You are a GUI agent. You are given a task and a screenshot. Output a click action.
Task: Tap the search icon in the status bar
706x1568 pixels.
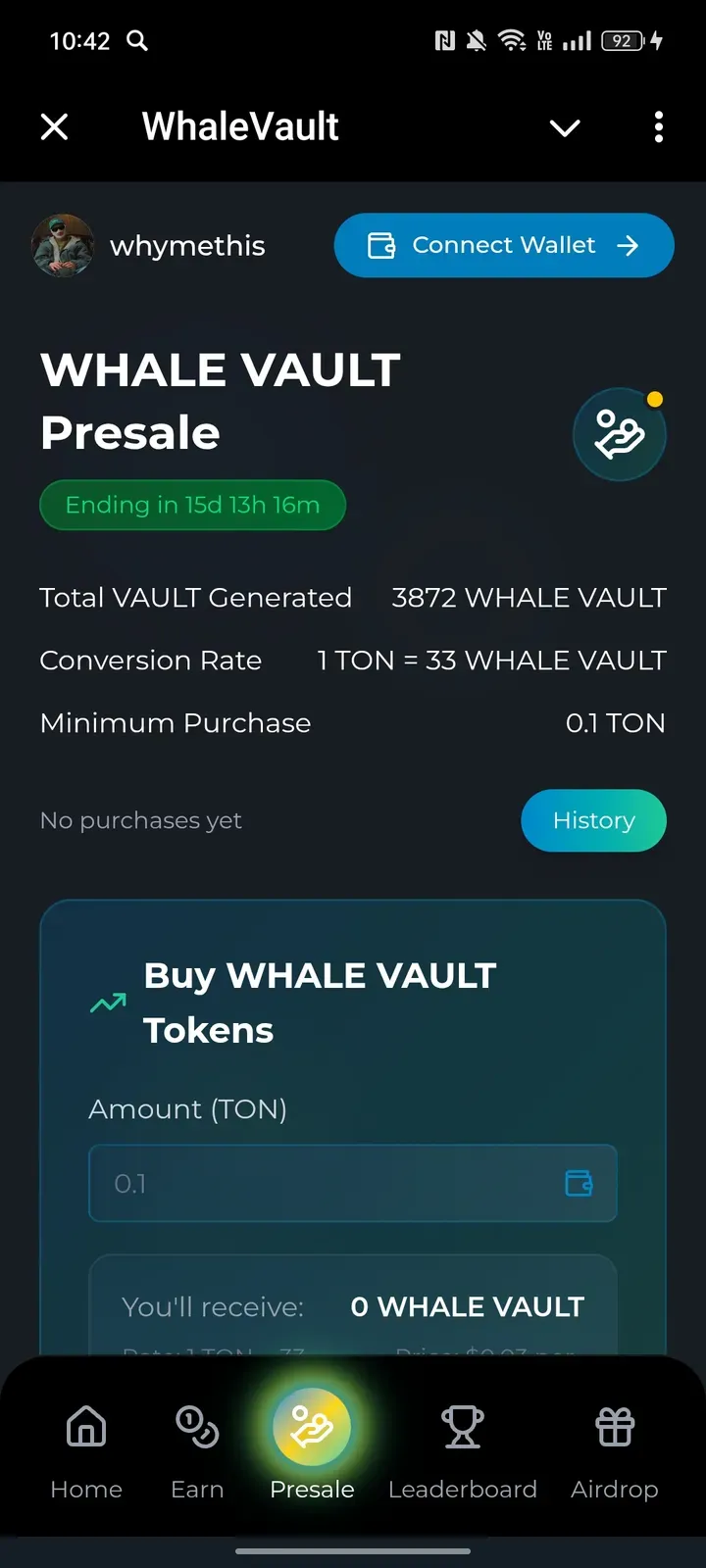pos(137,41)
